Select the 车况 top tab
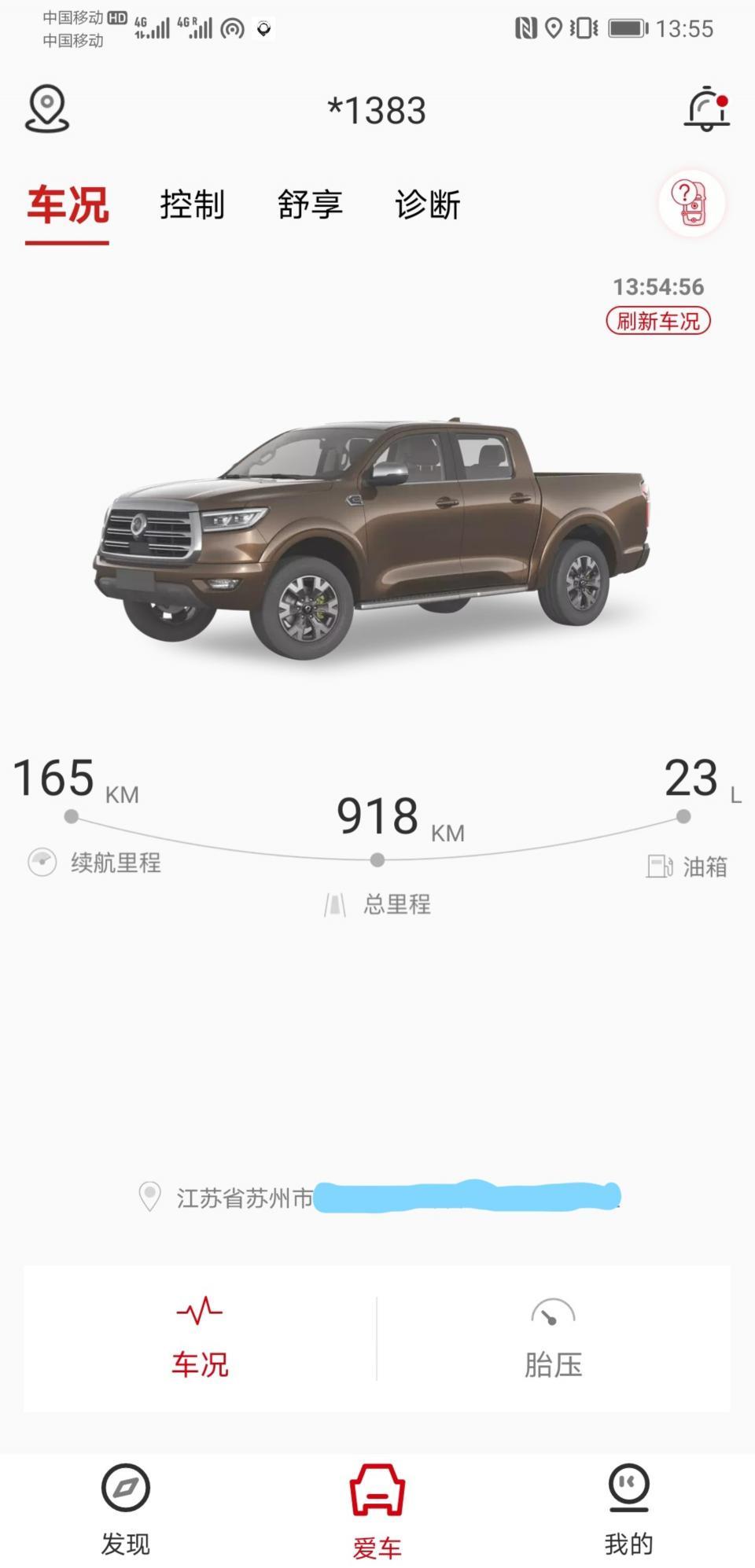 [x=68, y=205]
